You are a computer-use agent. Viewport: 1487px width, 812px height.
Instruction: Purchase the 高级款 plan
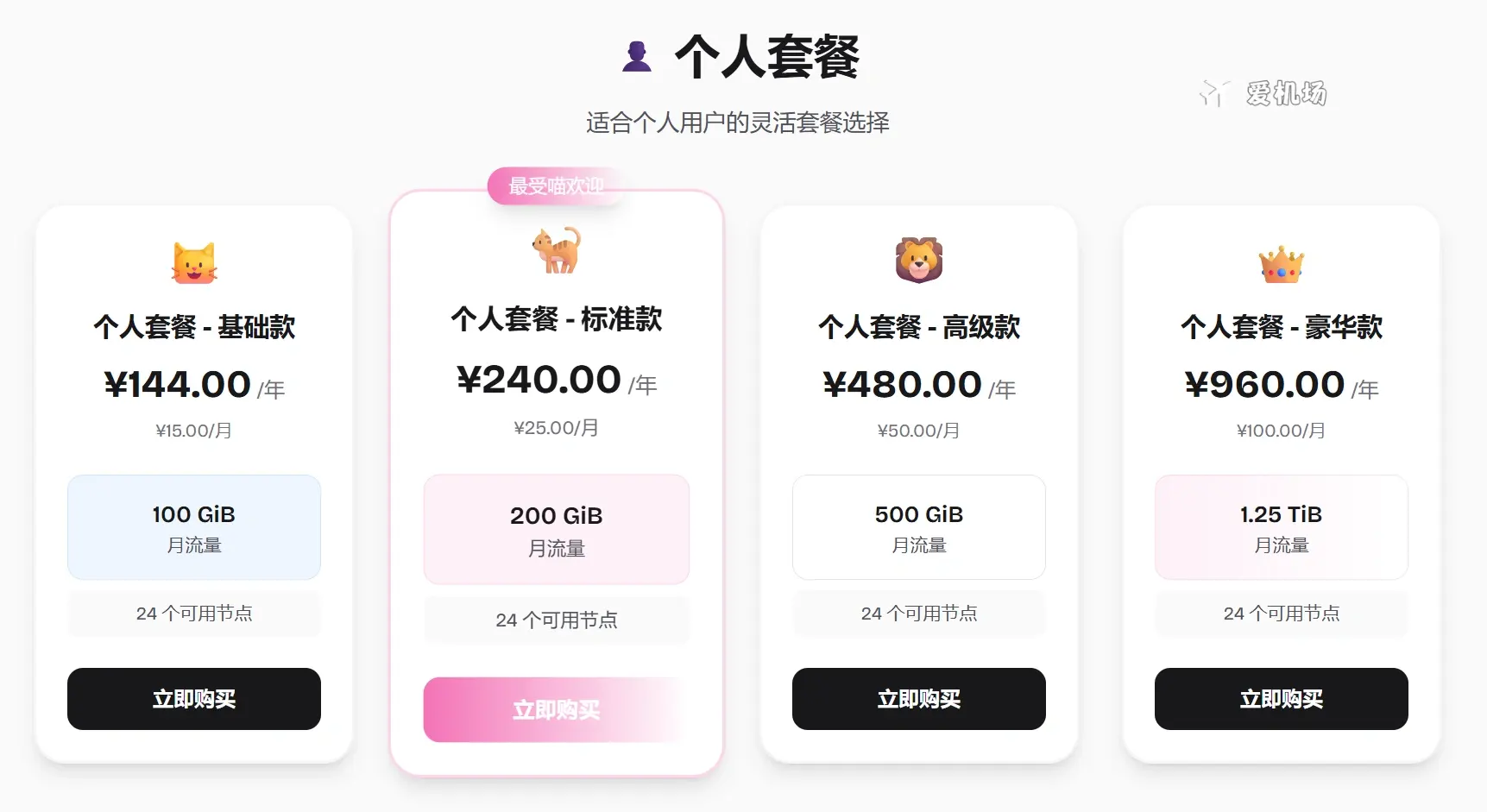pos(918,699)
